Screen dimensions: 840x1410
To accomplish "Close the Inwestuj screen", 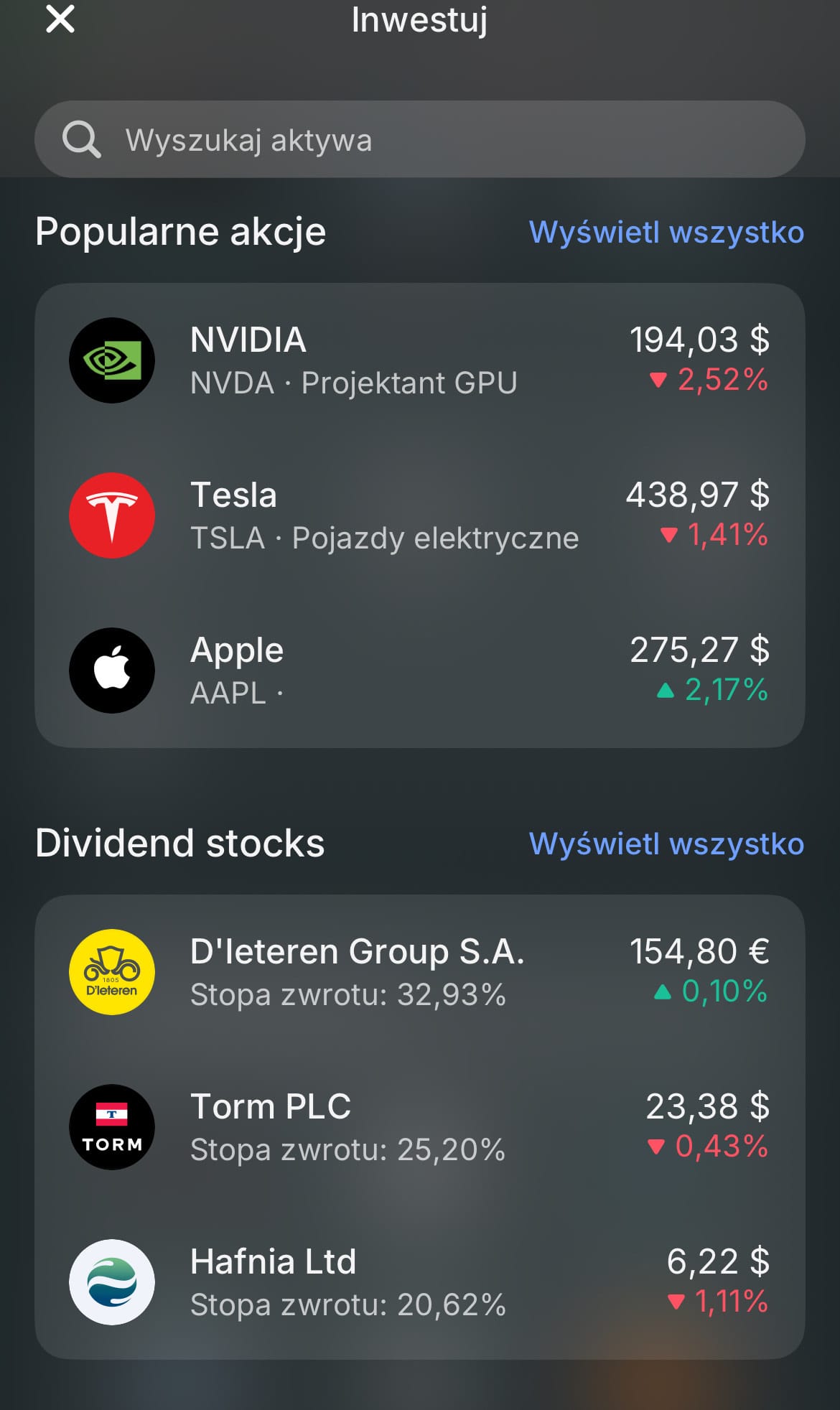I will click(x=60, y=19).
